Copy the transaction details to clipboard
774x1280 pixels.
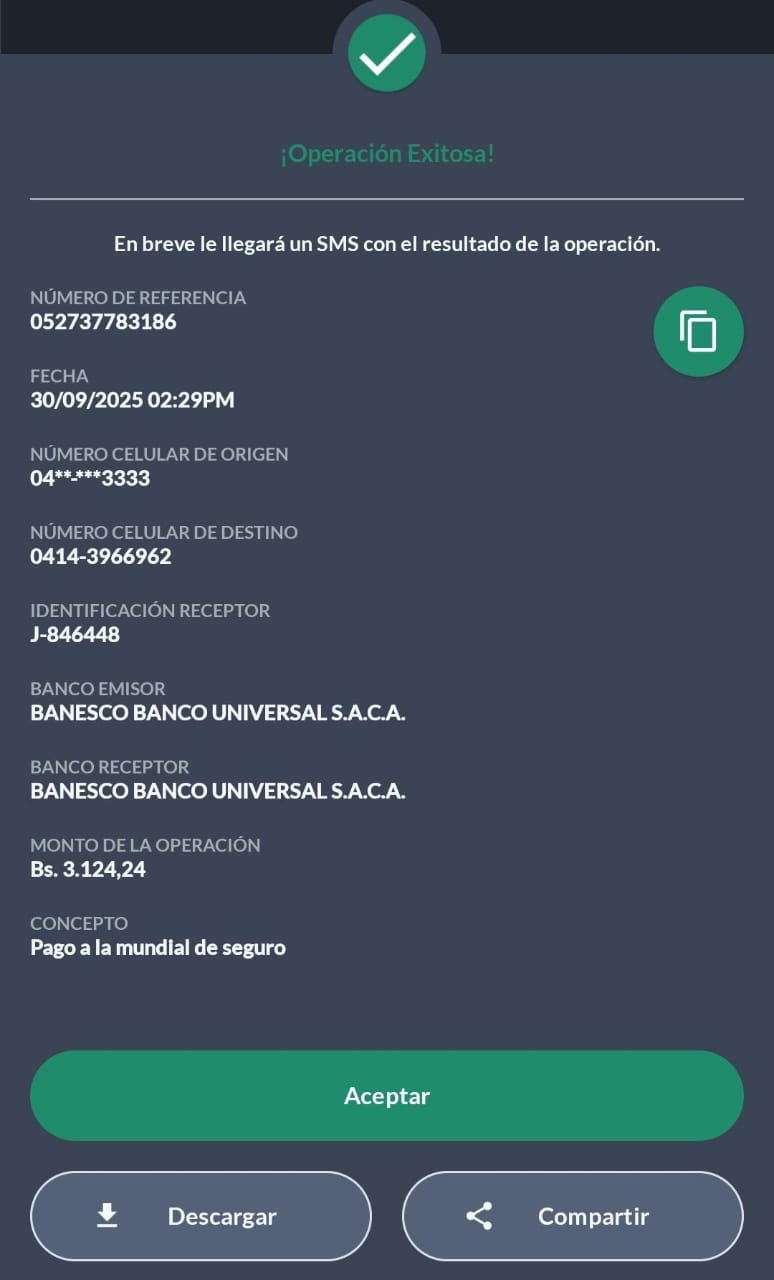tap(698, 331)
